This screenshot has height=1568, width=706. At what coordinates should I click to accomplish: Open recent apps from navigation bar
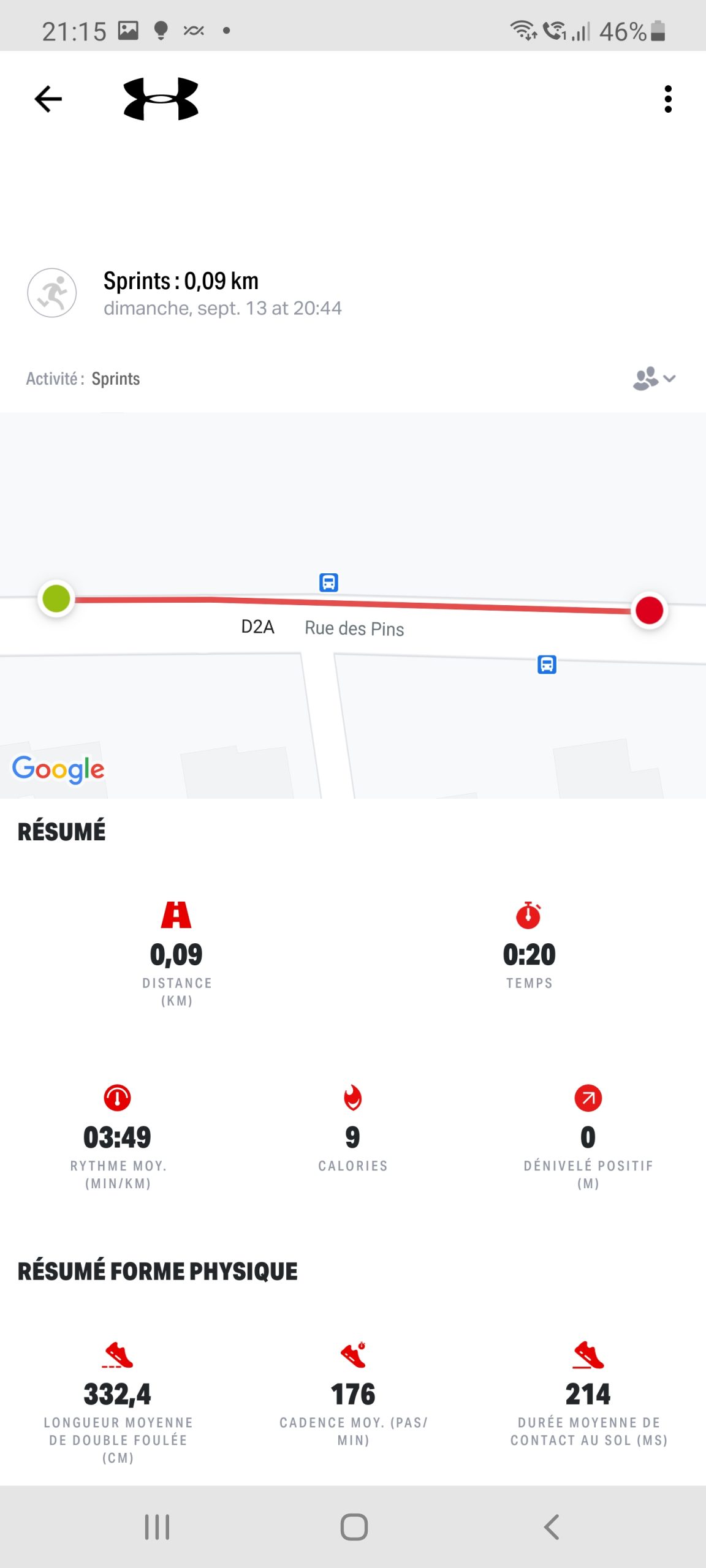[157, 1527]
